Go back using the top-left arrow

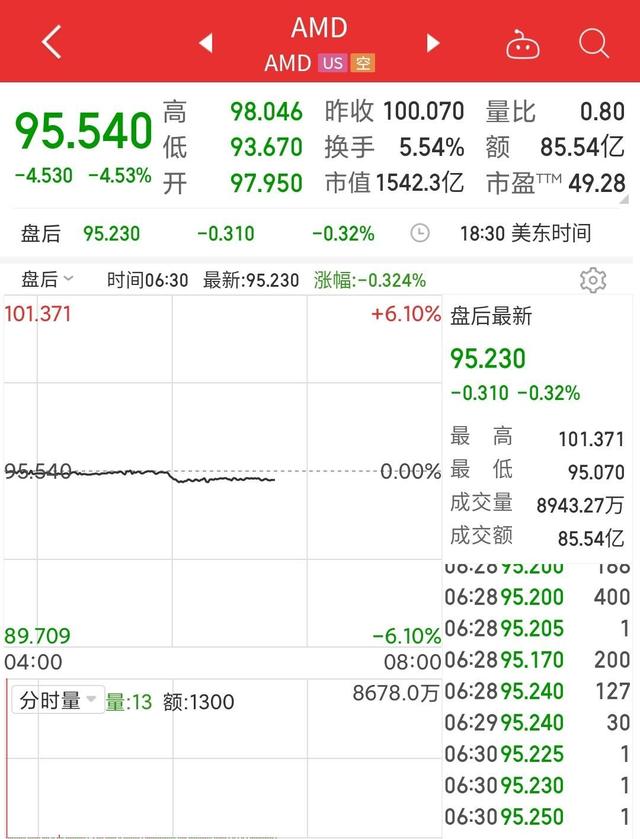(x=52, y=42)
